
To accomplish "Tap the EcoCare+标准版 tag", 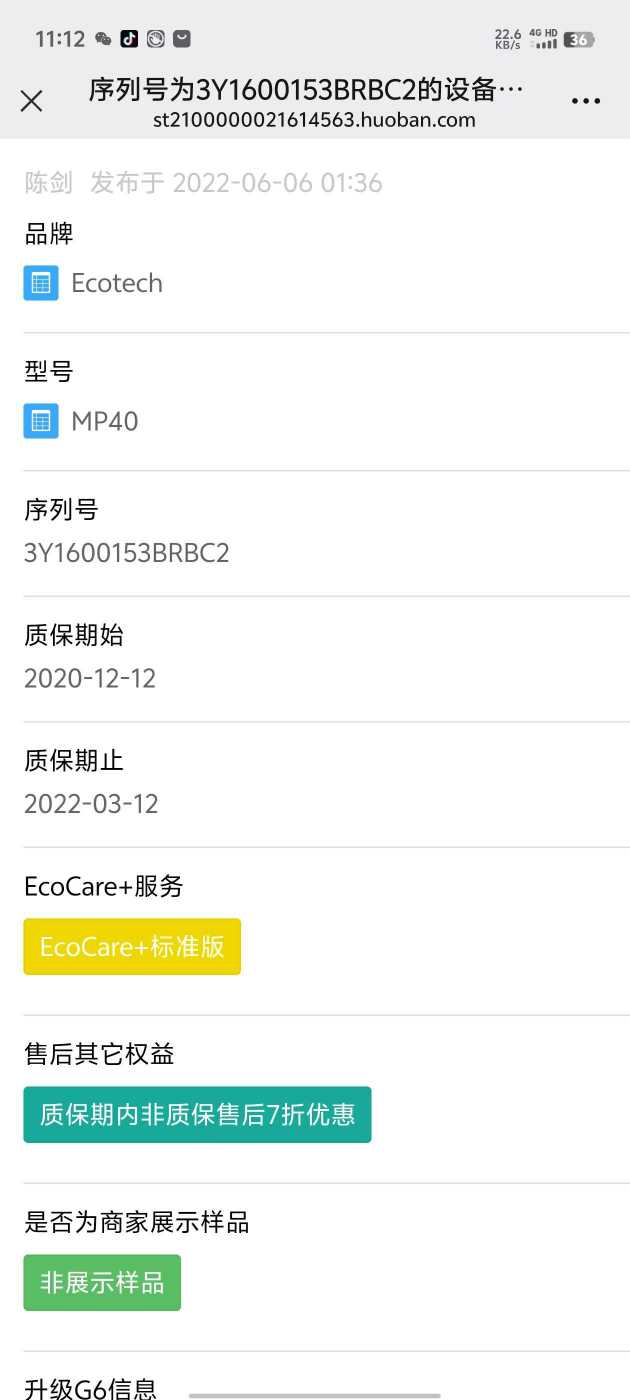I will [x=132, y=947].
